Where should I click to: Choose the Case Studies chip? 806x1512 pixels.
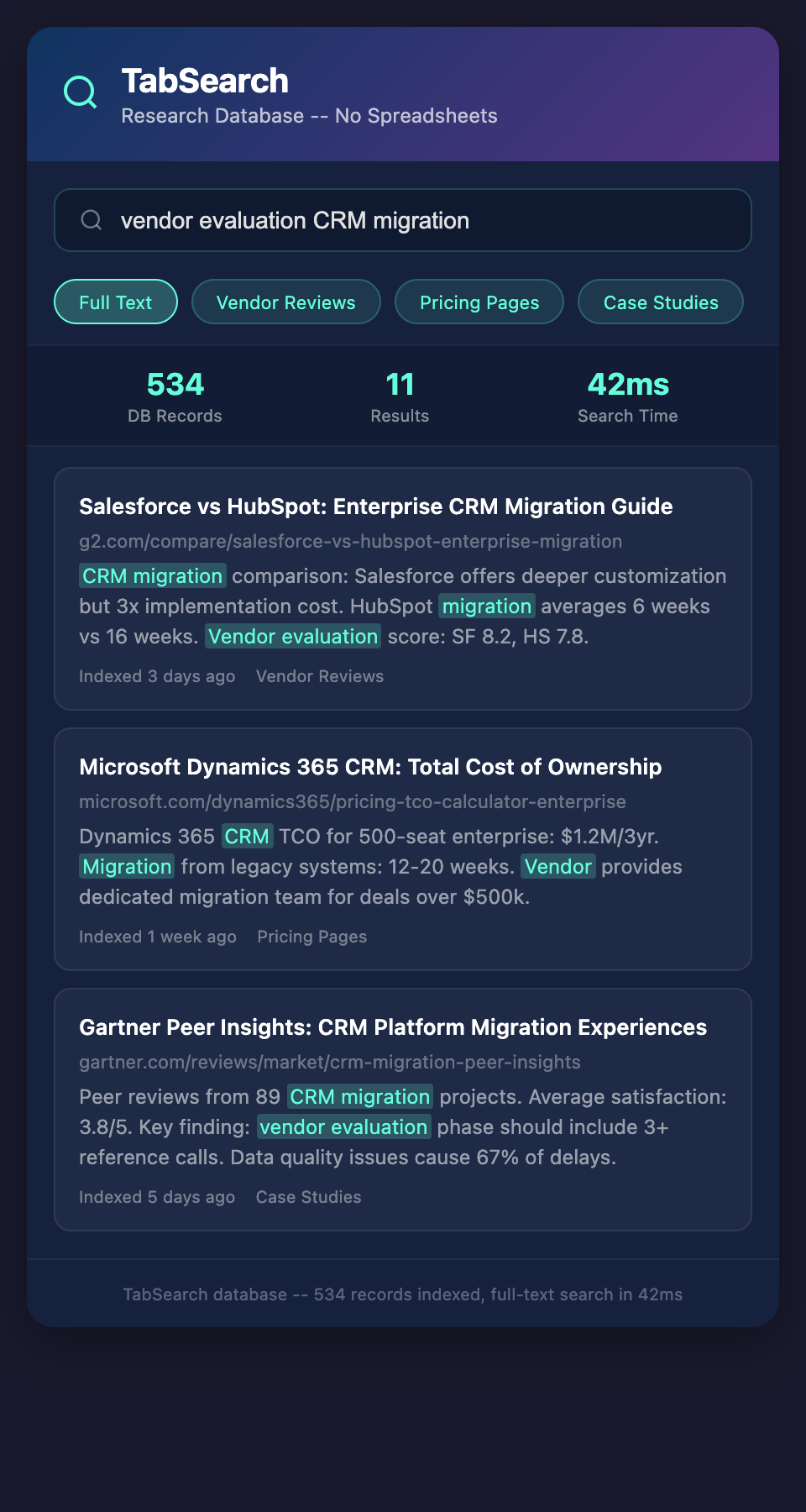(x=661, y=302)
